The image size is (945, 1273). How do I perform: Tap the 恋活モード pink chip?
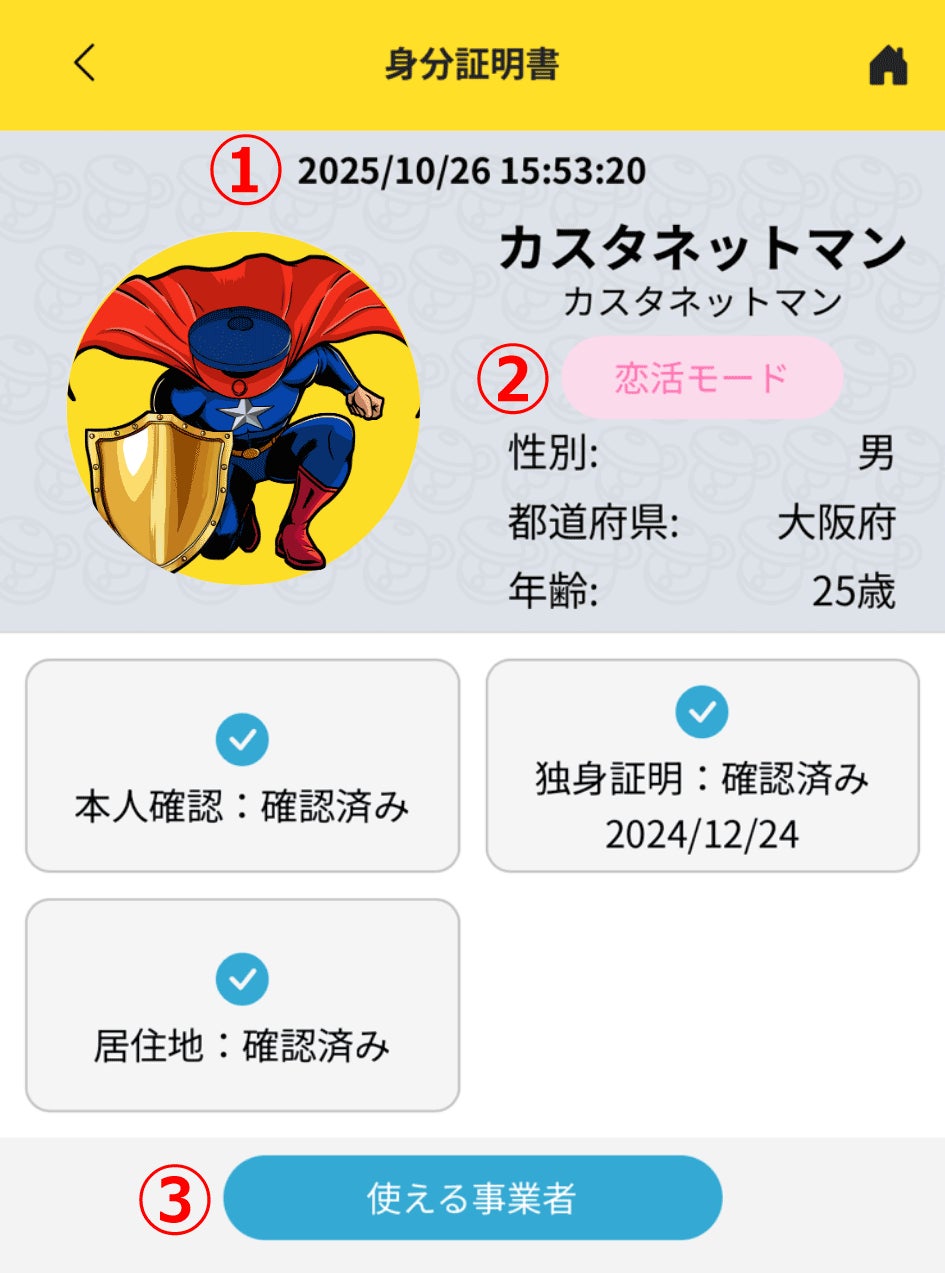702,378
